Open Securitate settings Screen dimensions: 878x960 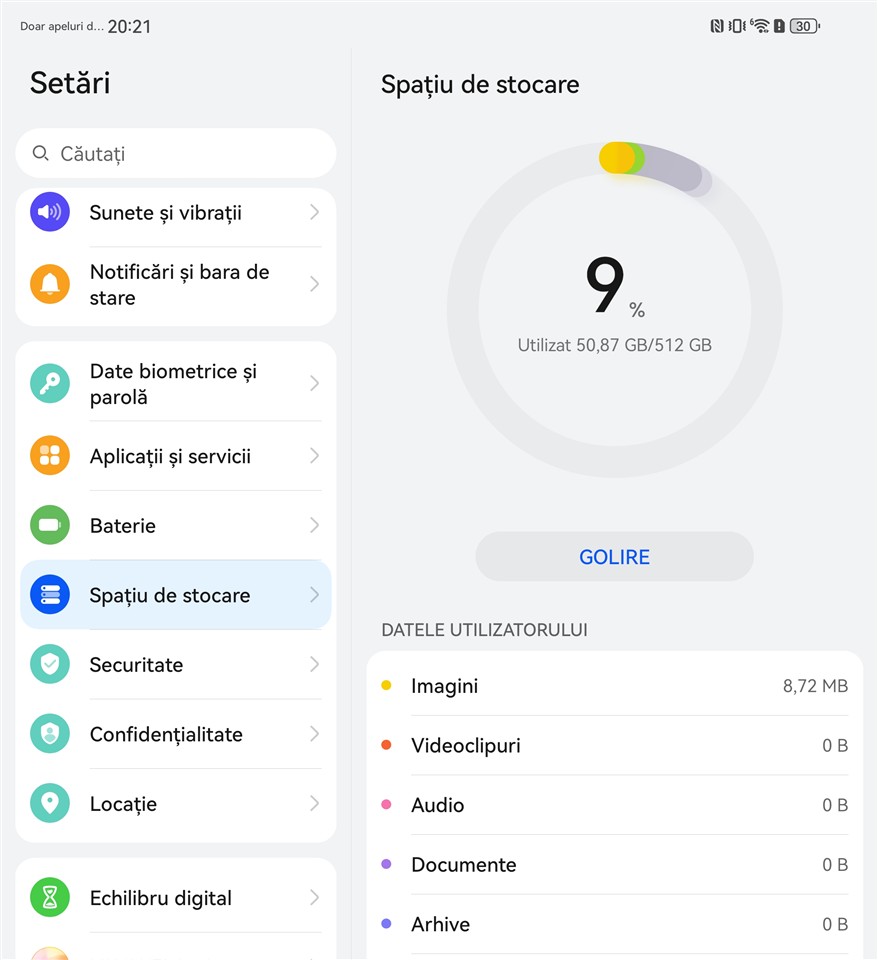[x=176, y=665]
